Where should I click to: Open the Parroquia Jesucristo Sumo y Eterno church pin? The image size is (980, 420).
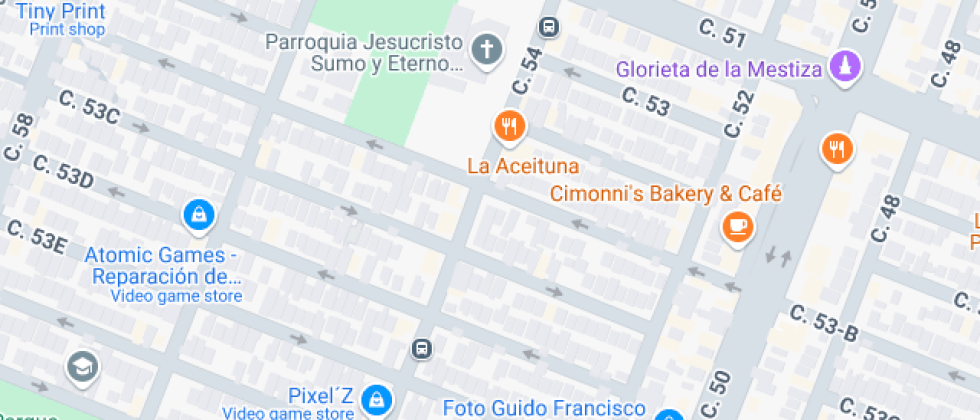pyautogui.click(x=487, y=51)
